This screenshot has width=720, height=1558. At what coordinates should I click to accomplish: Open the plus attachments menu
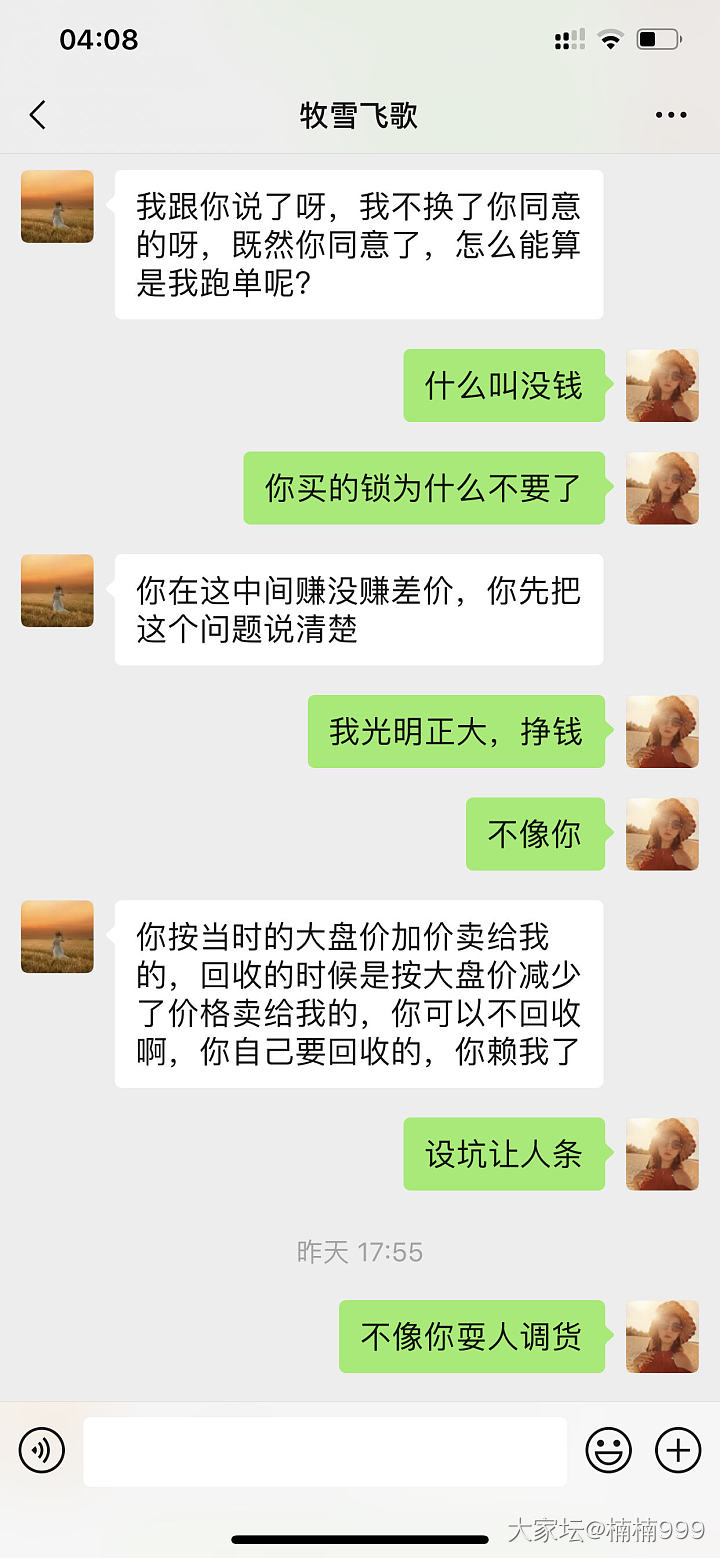click(x=677, y=1450)
